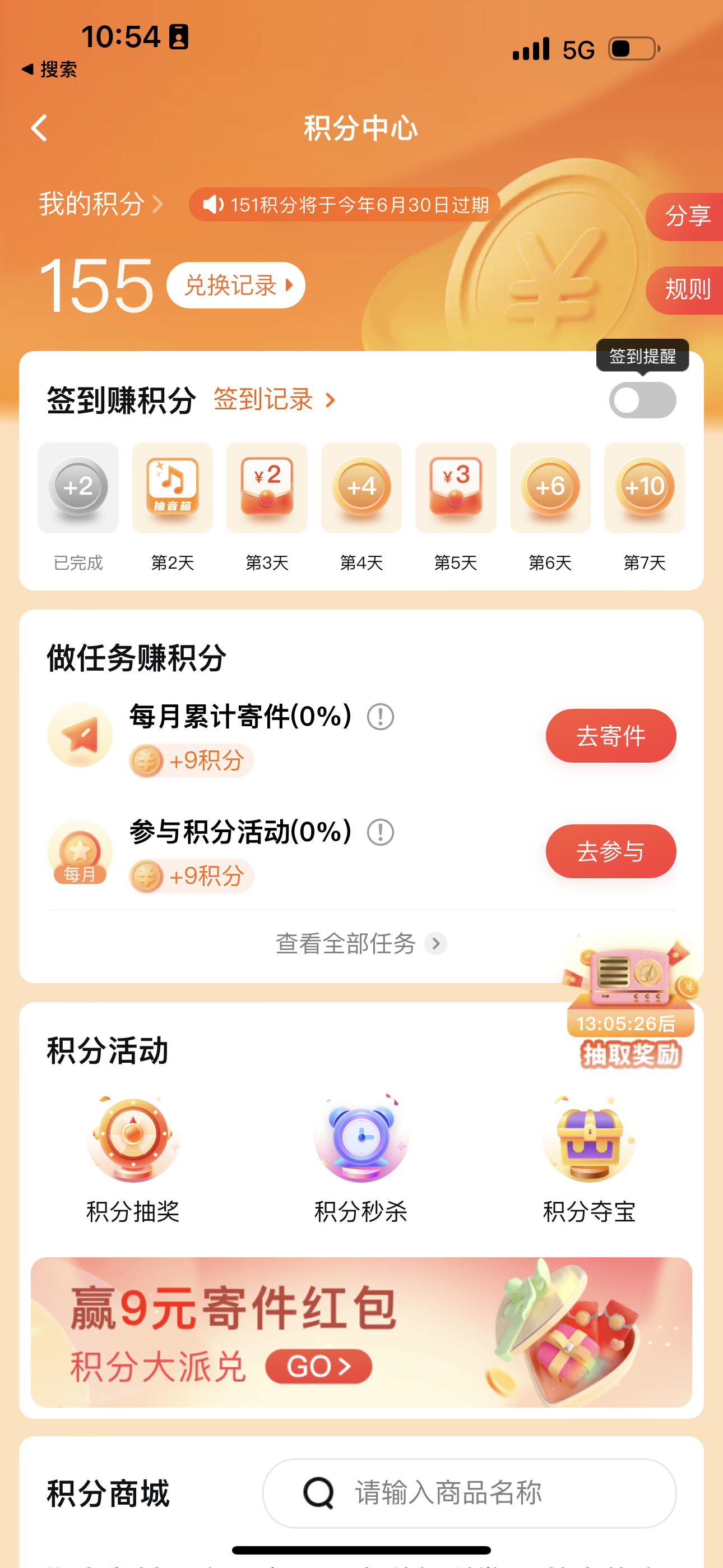The width and height of the screenshot is (723, 1568).
Task: Open the 赢9元寄件红包 banner
Action: pos(361,1332)
